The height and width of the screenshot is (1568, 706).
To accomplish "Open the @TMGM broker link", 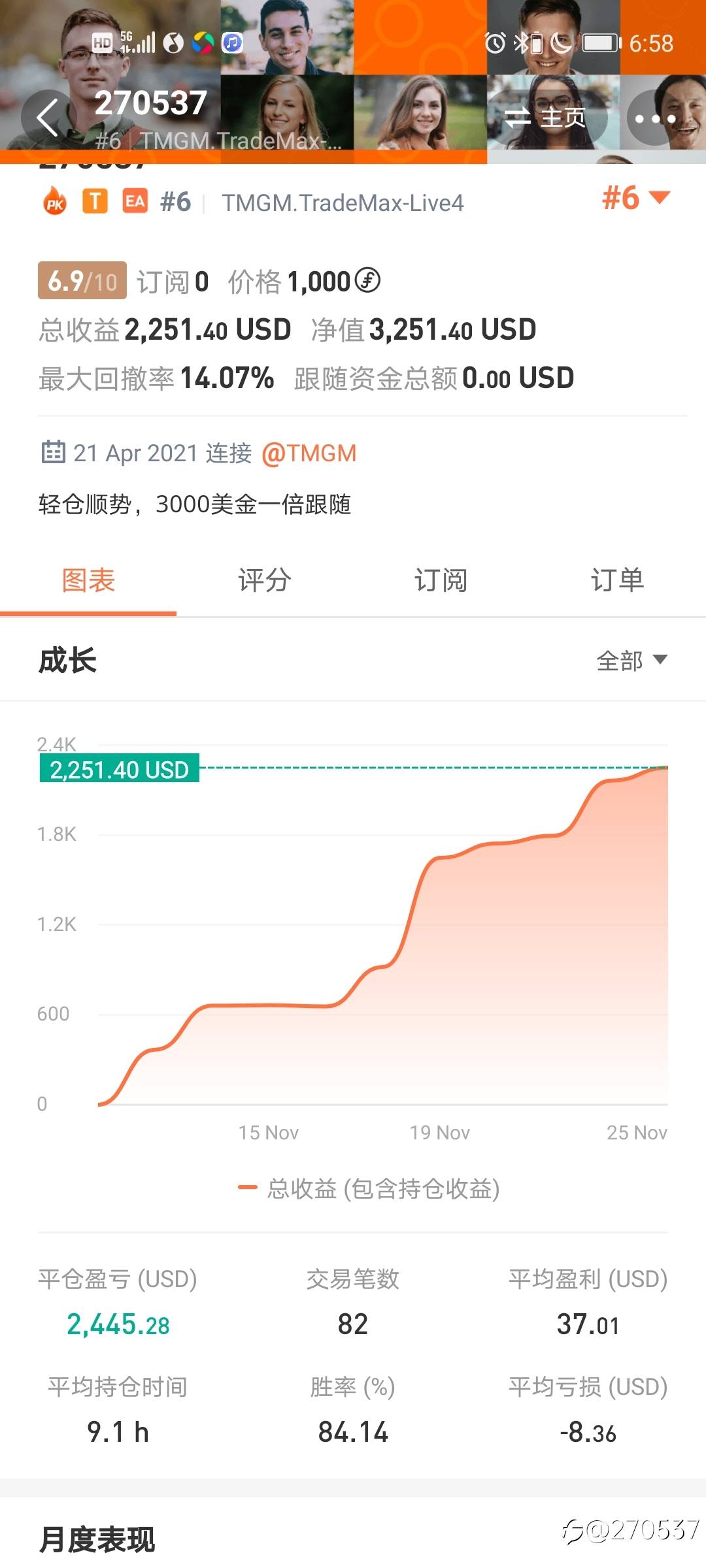I will pyautogui.click(x=309, y=453).
